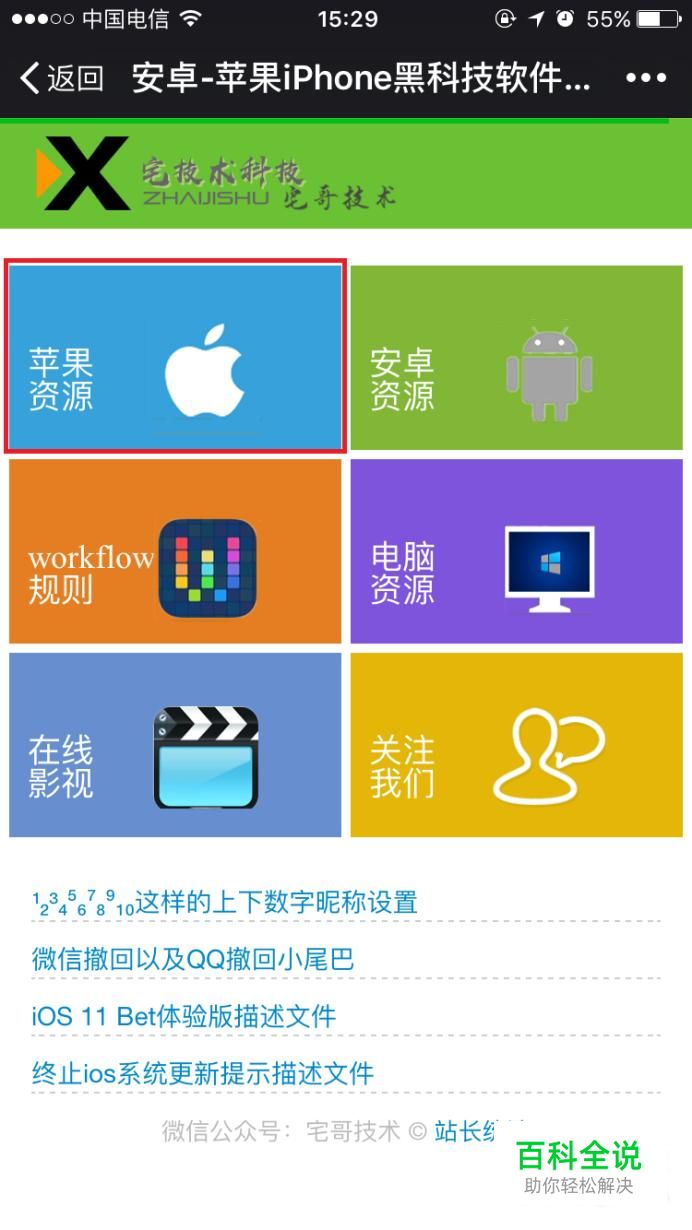Open iOS 11 Bet体验版描述文件 link
692x1230 pixels.
[183, 1017]
